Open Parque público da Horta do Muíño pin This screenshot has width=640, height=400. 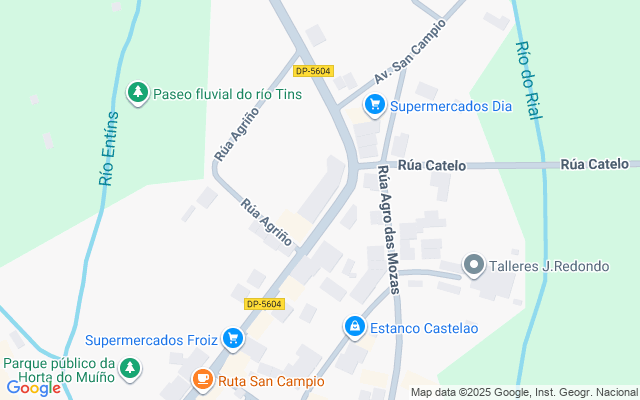pos(129,369)
